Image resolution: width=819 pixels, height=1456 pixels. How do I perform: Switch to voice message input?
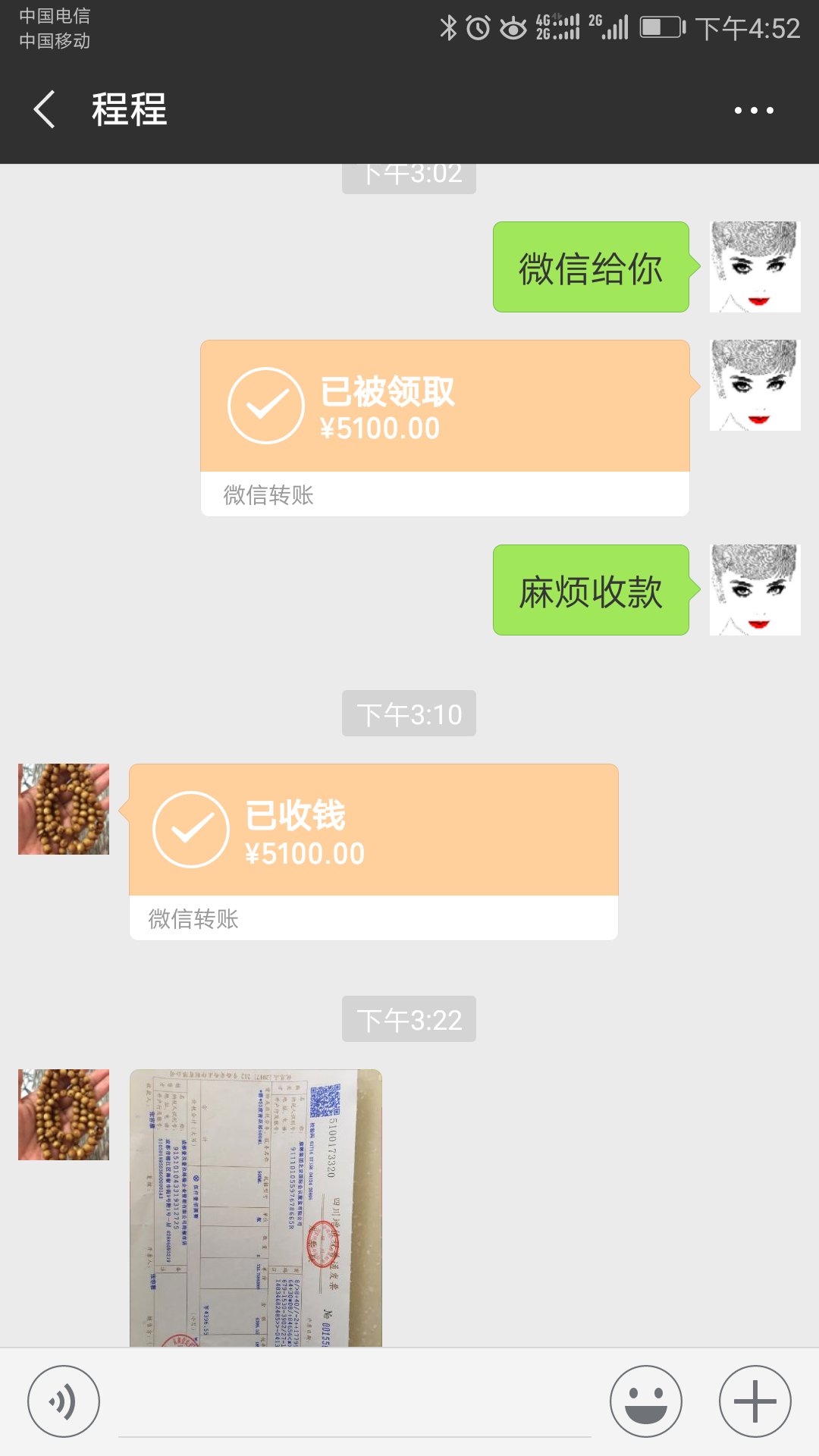click(64, 1401)
